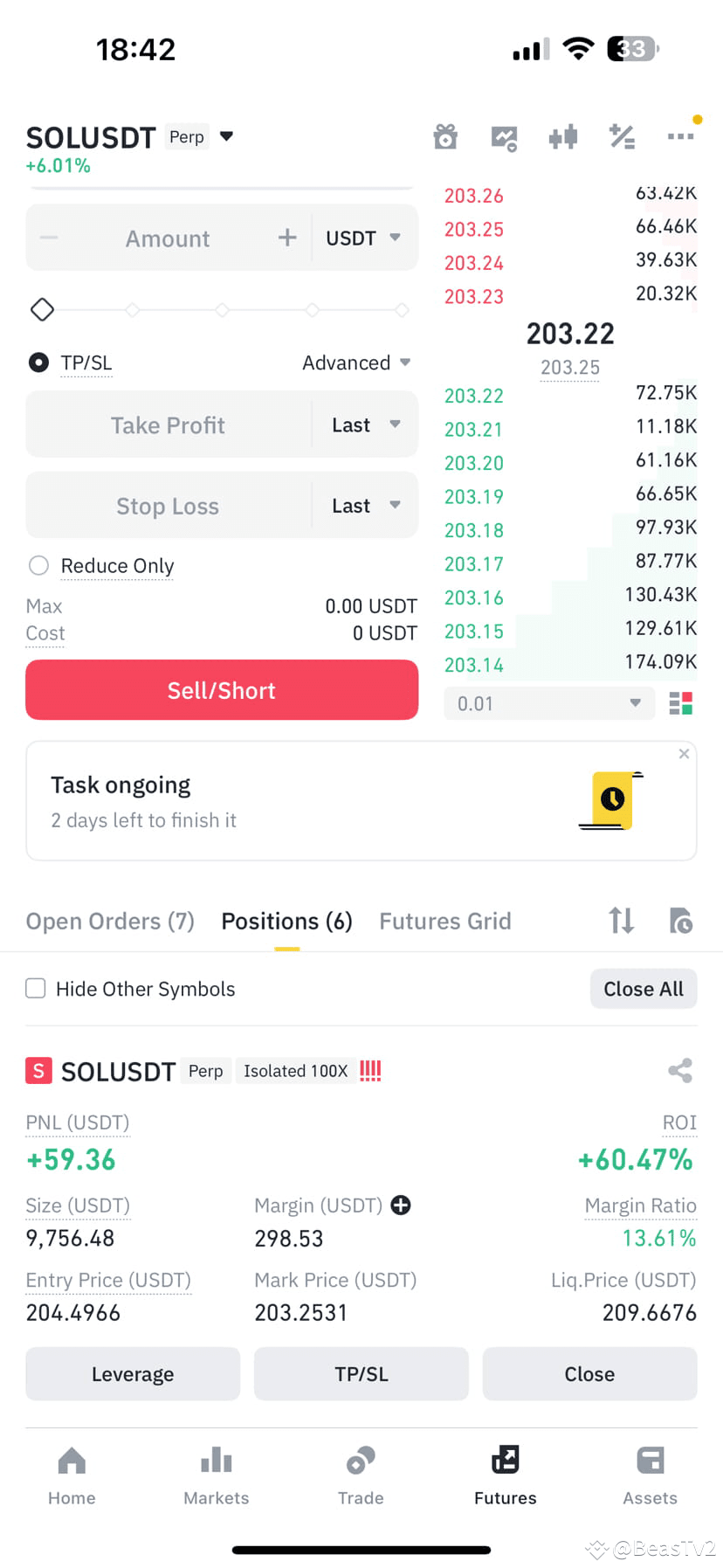The height and width of the screenshot is (1568, 723).
Task: Check Hide Other Symbols
Action: [35, 988]
